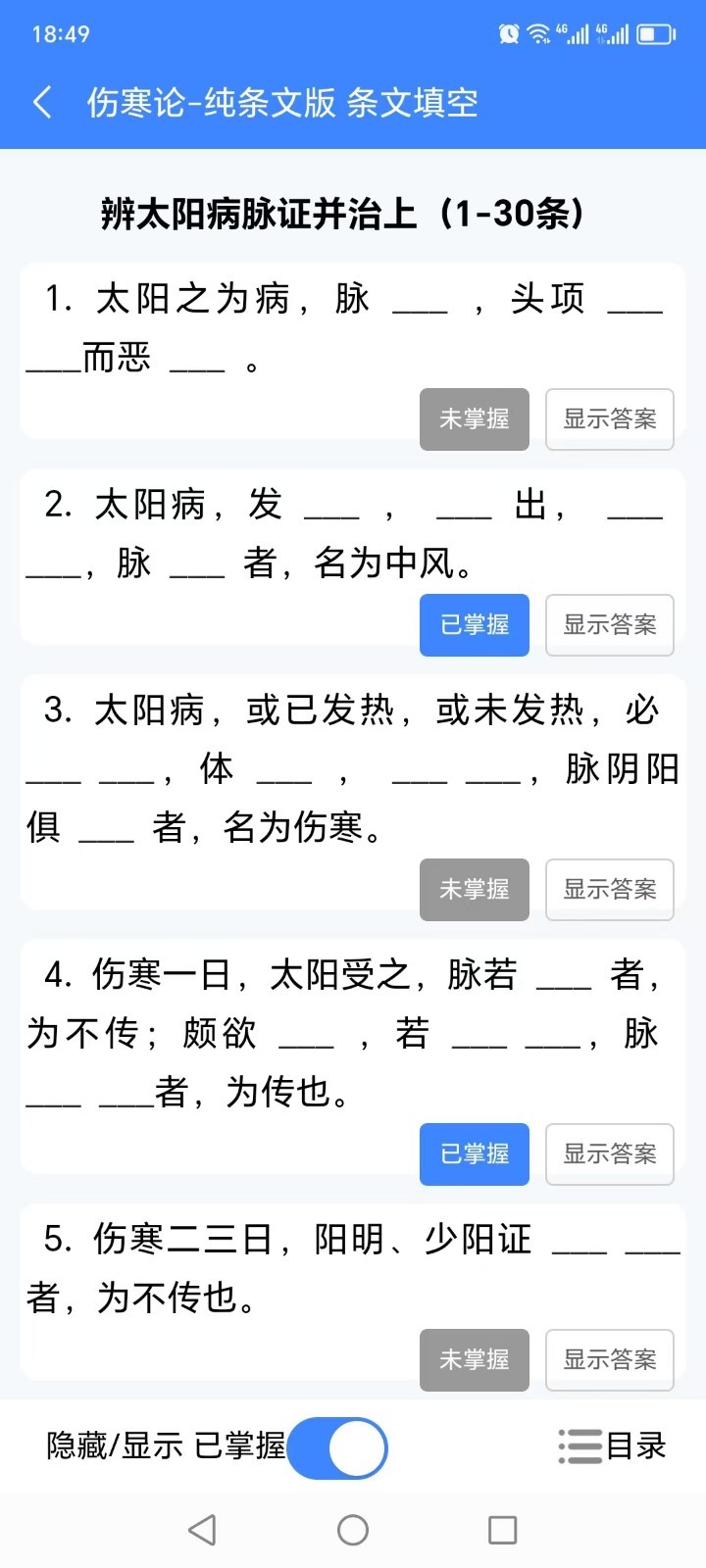
Task: Go back using the top-left arrow
Action: 42,102
